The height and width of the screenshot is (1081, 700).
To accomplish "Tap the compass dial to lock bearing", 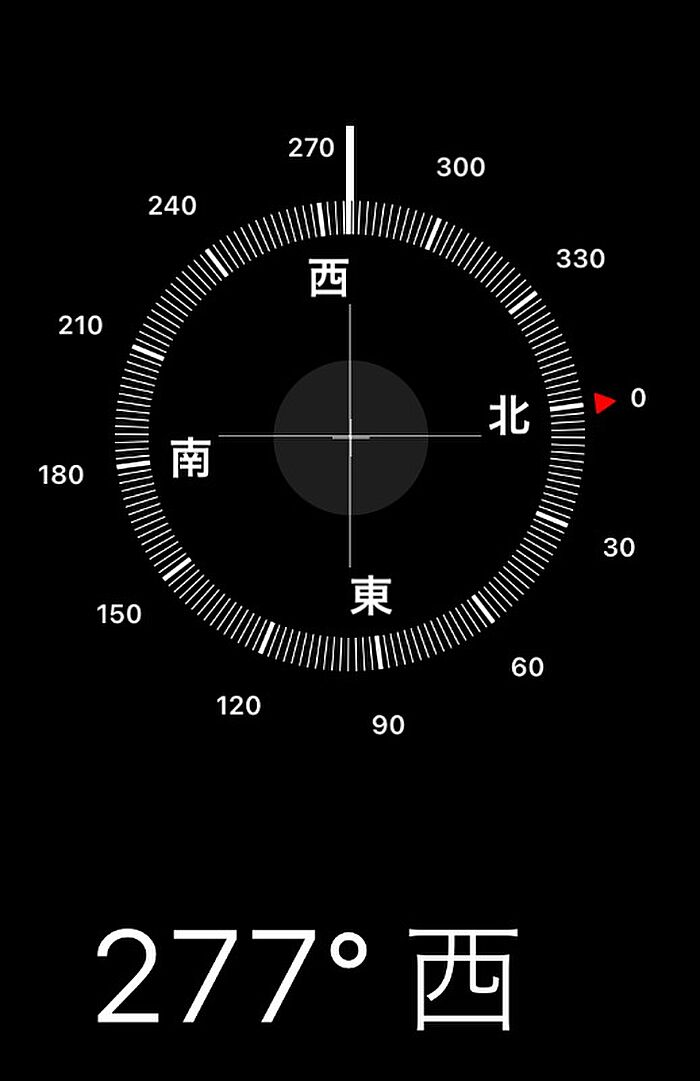I will [350, 437].
